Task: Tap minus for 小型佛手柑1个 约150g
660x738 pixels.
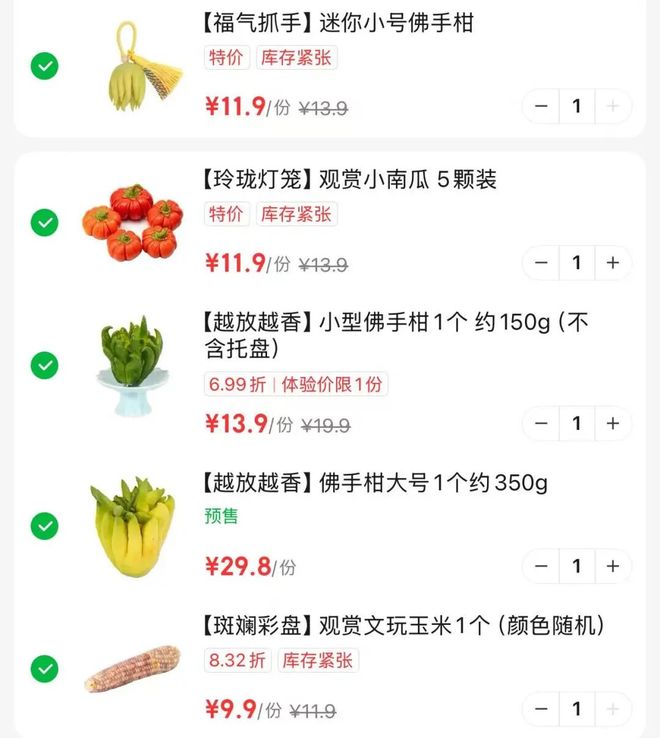Action: [x=541, y=423]
